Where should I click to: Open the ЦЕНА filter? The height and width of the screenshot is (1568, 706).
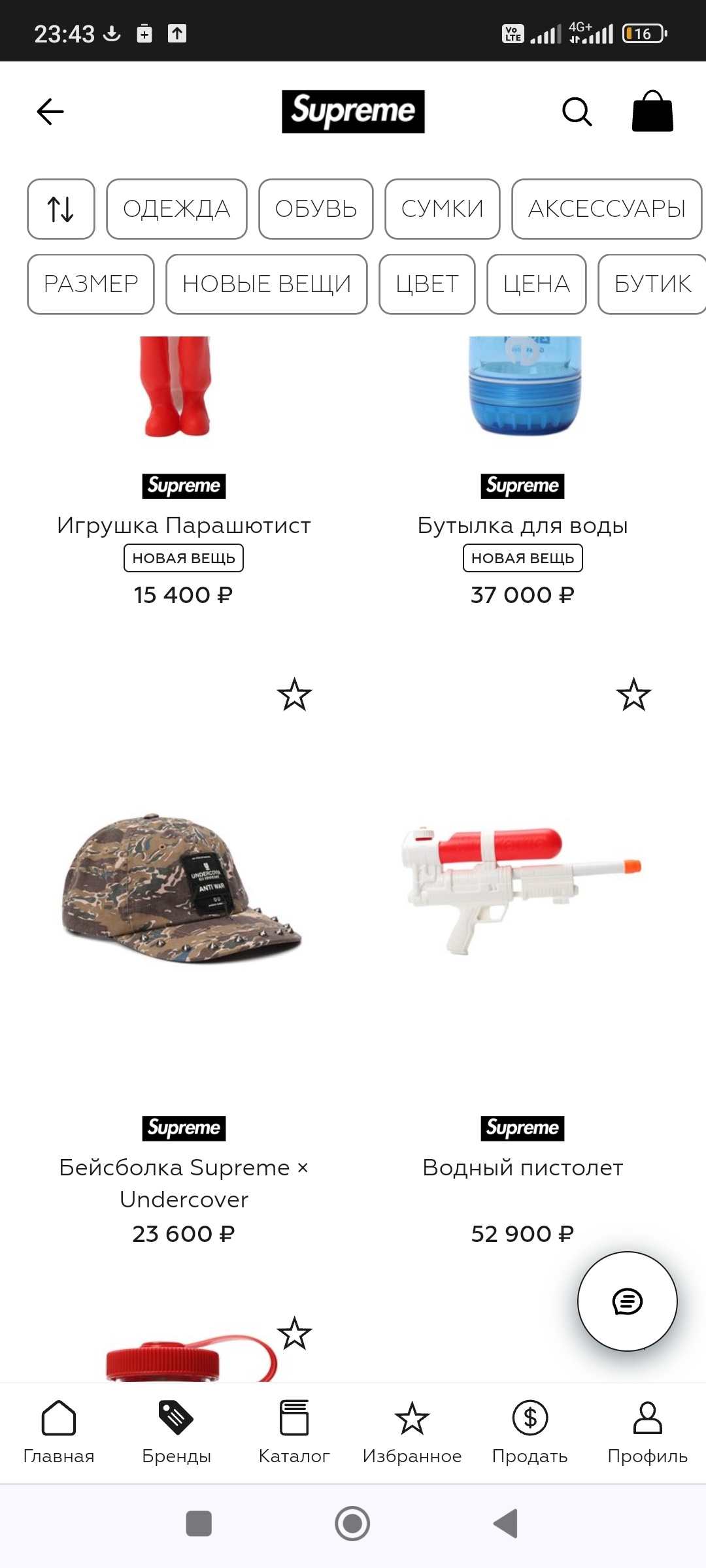537,284
